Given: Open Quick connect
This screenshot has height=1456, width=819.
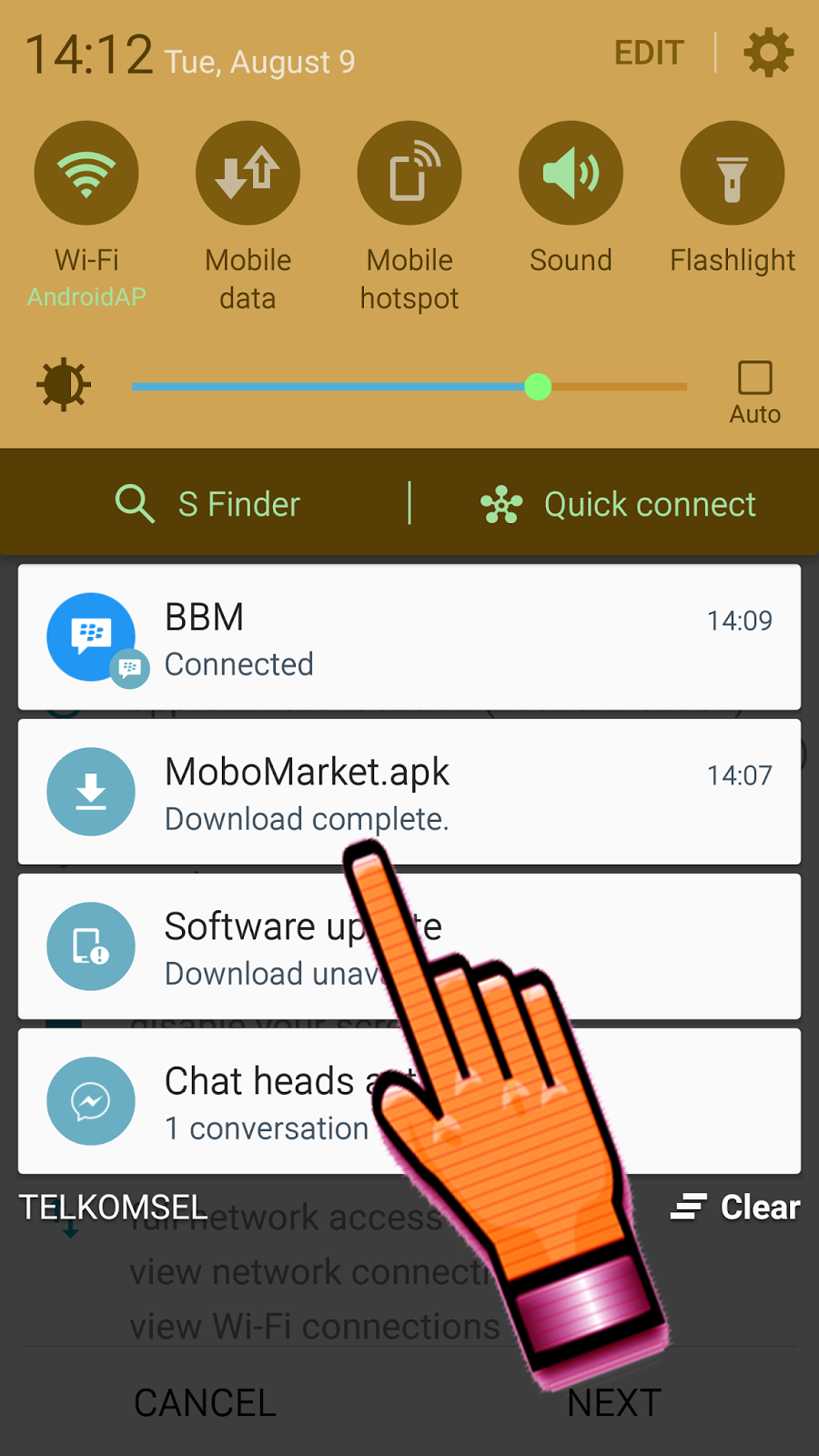Looking at the screenshot, I should pyautogui.click(x=501, y=503).
